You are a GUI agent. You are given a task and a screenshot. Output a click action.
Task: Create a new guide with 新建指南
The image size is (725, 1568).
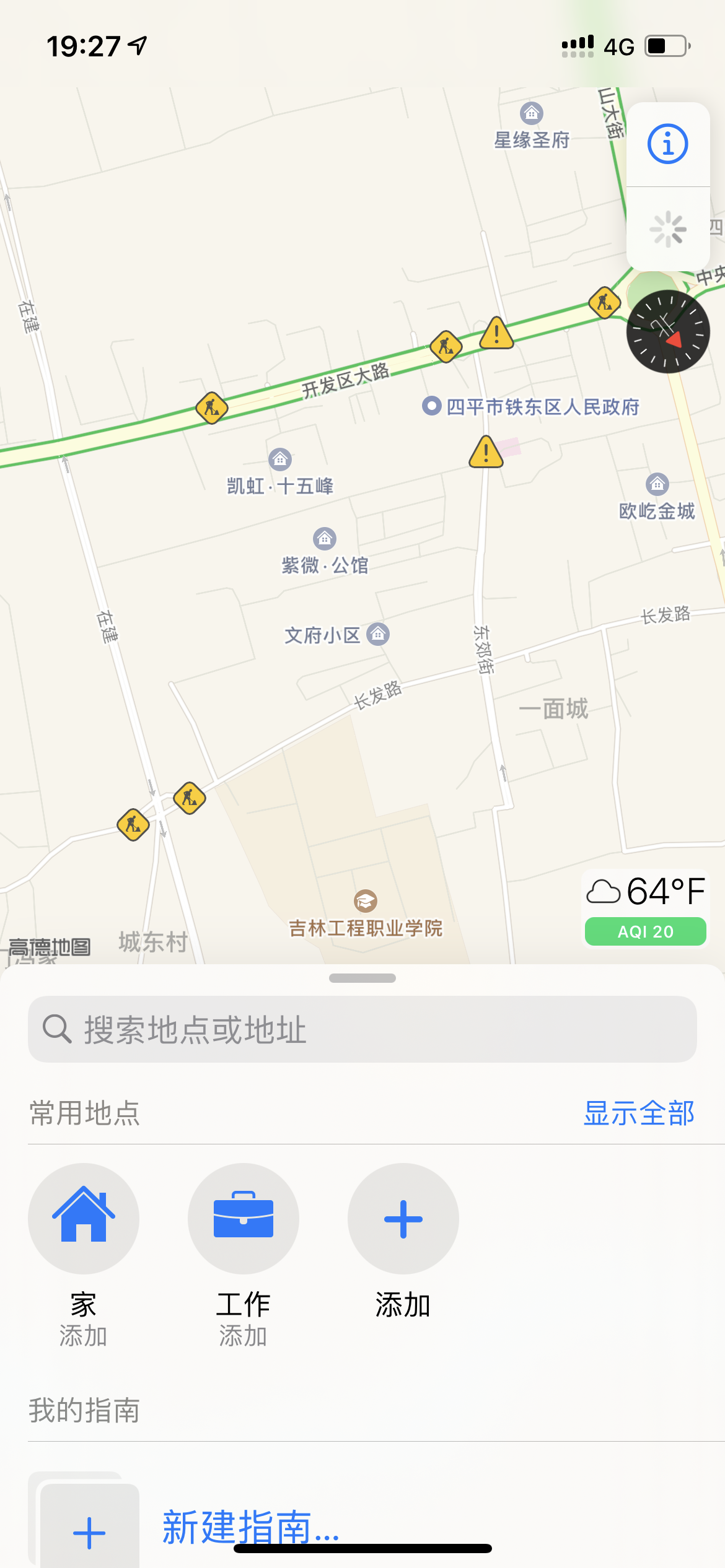251,1527
